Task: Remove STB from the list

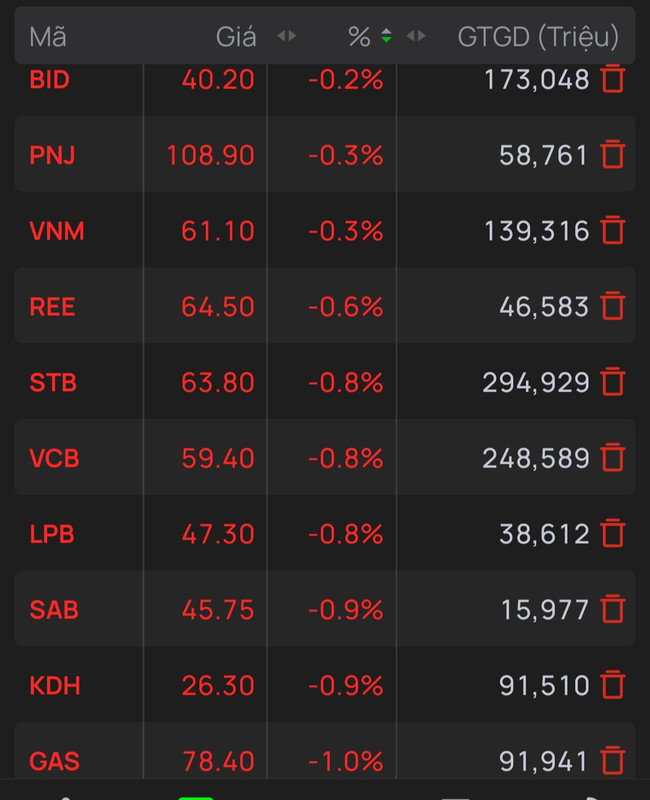Action: pyautogui.click(x=612, y=382)
